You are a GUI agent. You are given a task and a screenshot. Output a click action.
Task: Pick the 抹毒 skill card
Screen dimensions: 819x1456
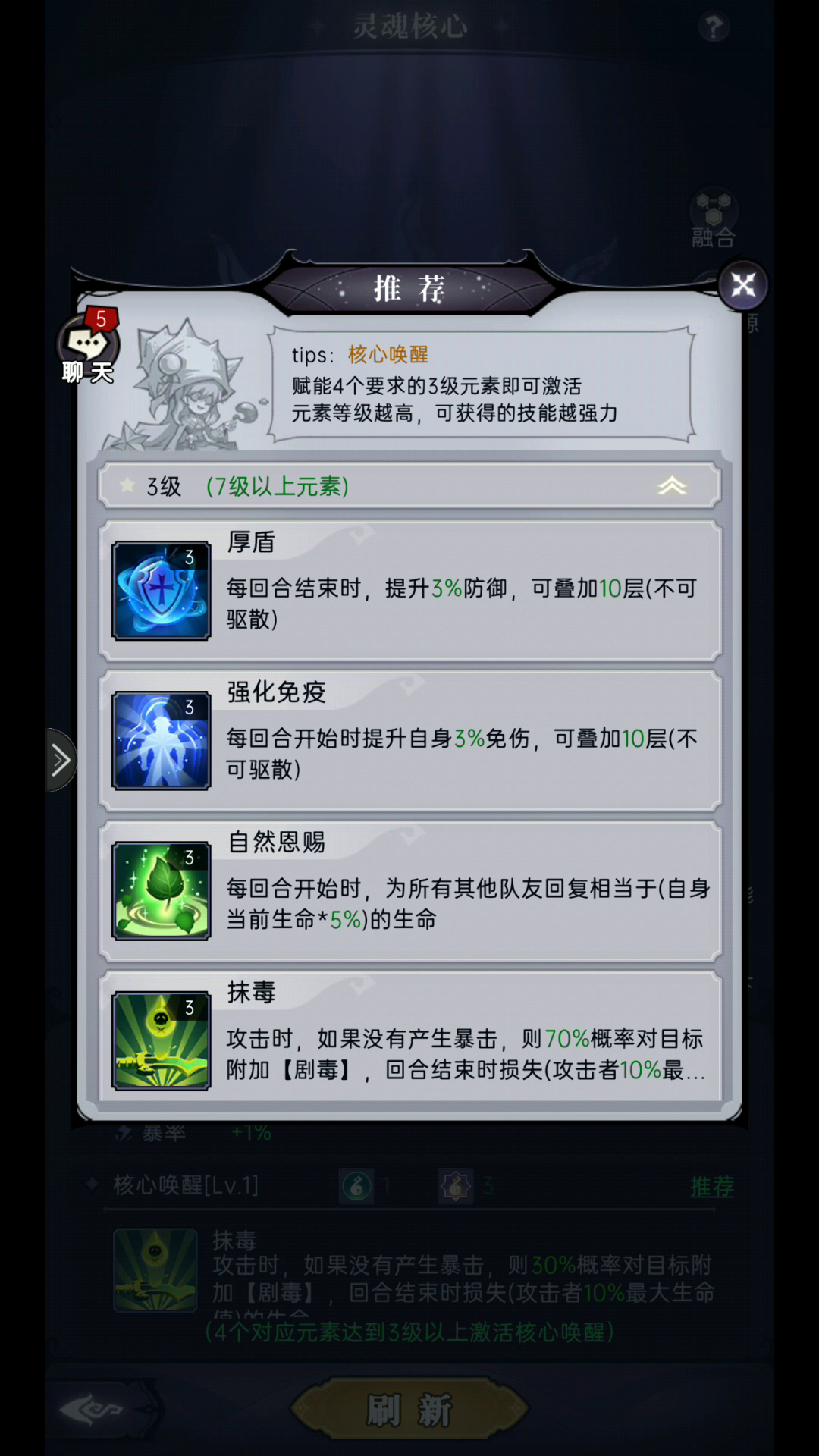click(410, 1036)
